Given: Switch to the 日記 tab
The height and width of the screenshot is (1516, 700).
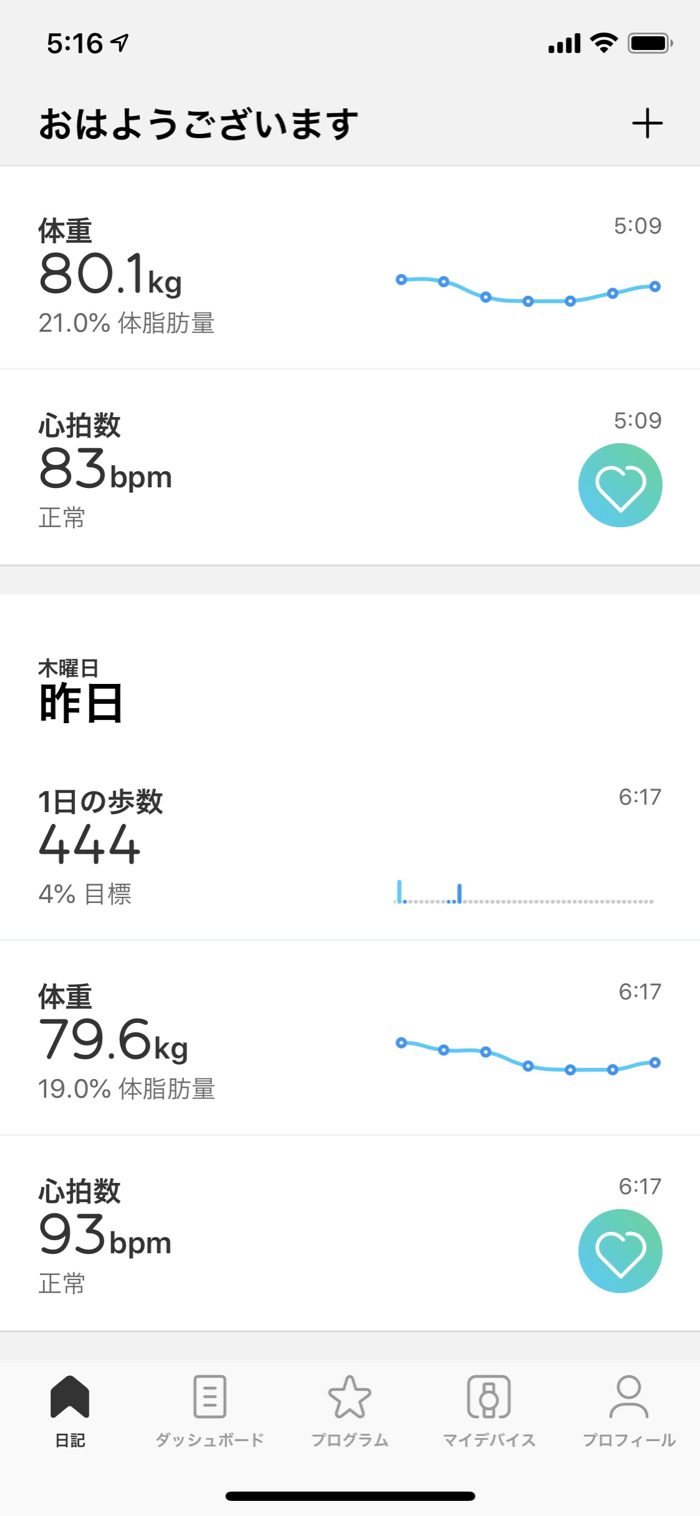Looking at the screenshot, I should pyautogui.click(x=70, y=1411).
